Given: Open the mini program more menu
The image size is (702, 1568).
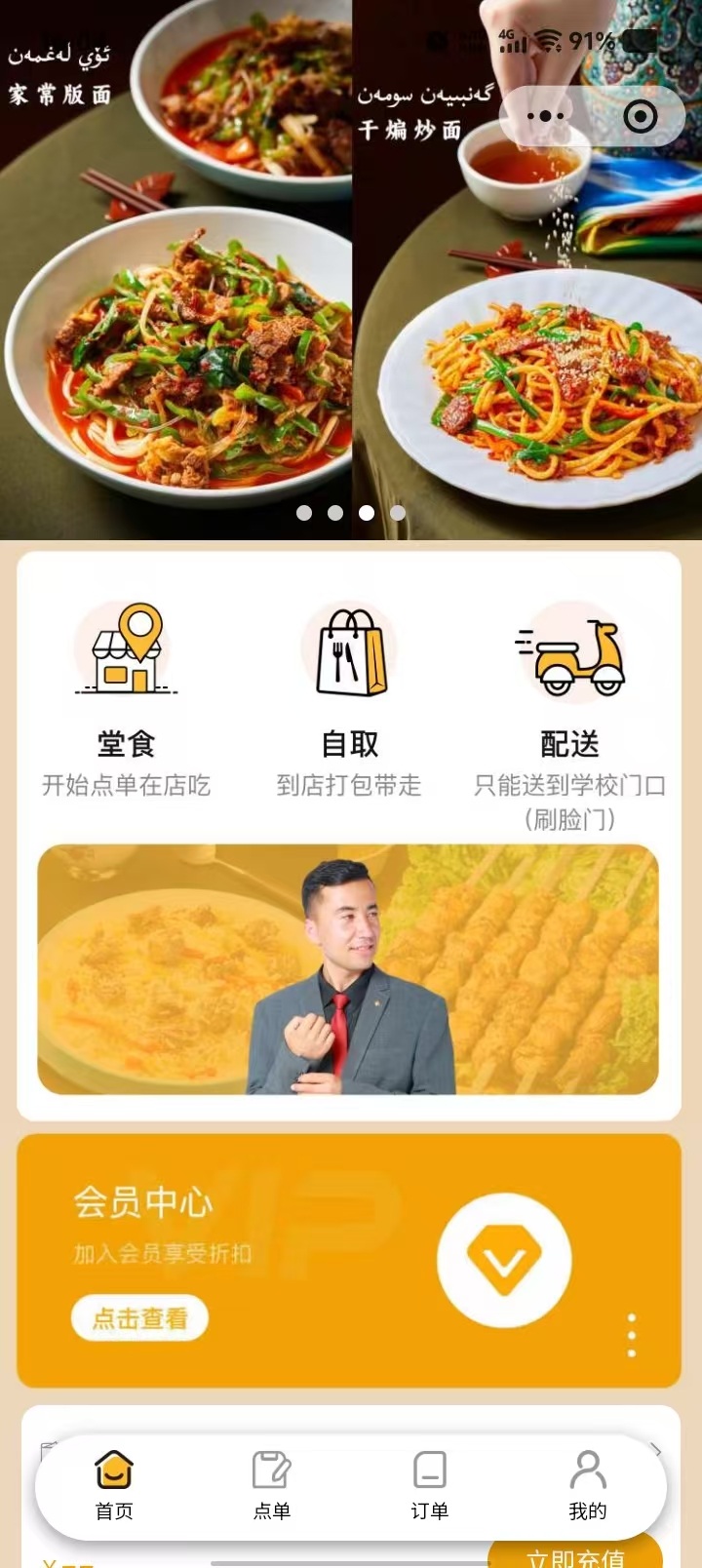Looking at the screenshot, I should pos(545,117).
